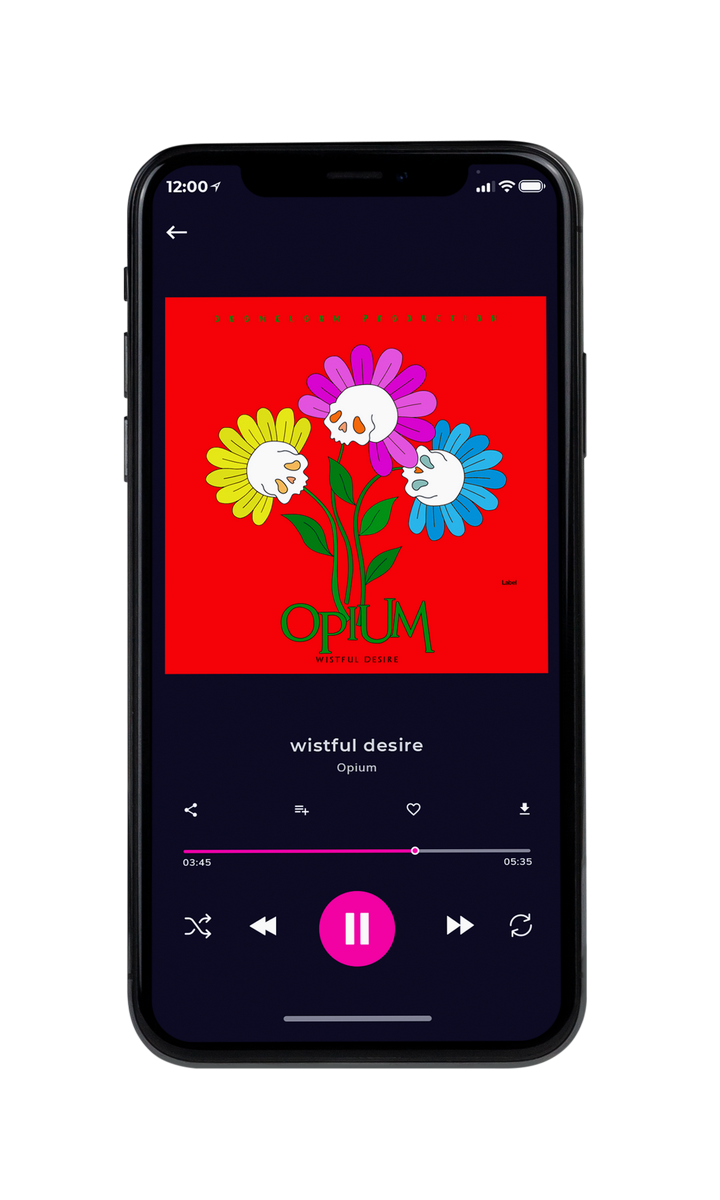Share the song wistful desire
Image resolution: width=720 pixels, height=1200 pixels.
(191, 810)
